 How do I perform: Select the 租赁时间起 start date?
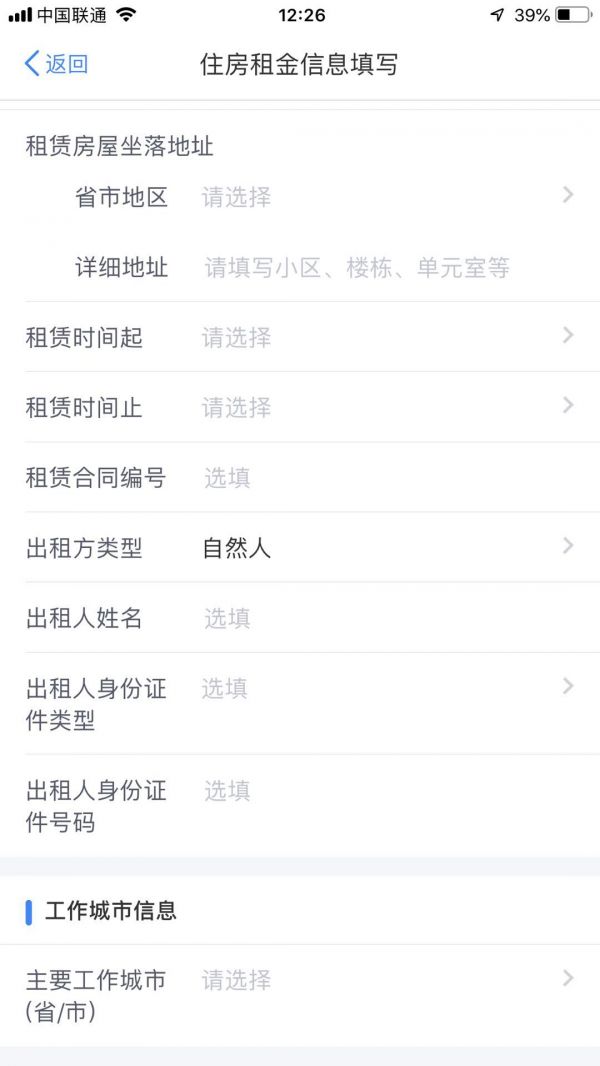[x=385, y=338]
